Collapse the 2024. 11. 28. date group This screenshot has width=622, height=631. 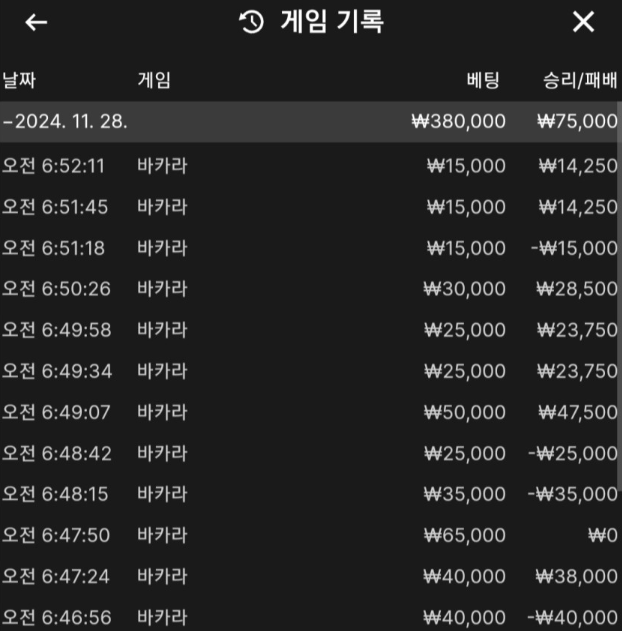309,122
